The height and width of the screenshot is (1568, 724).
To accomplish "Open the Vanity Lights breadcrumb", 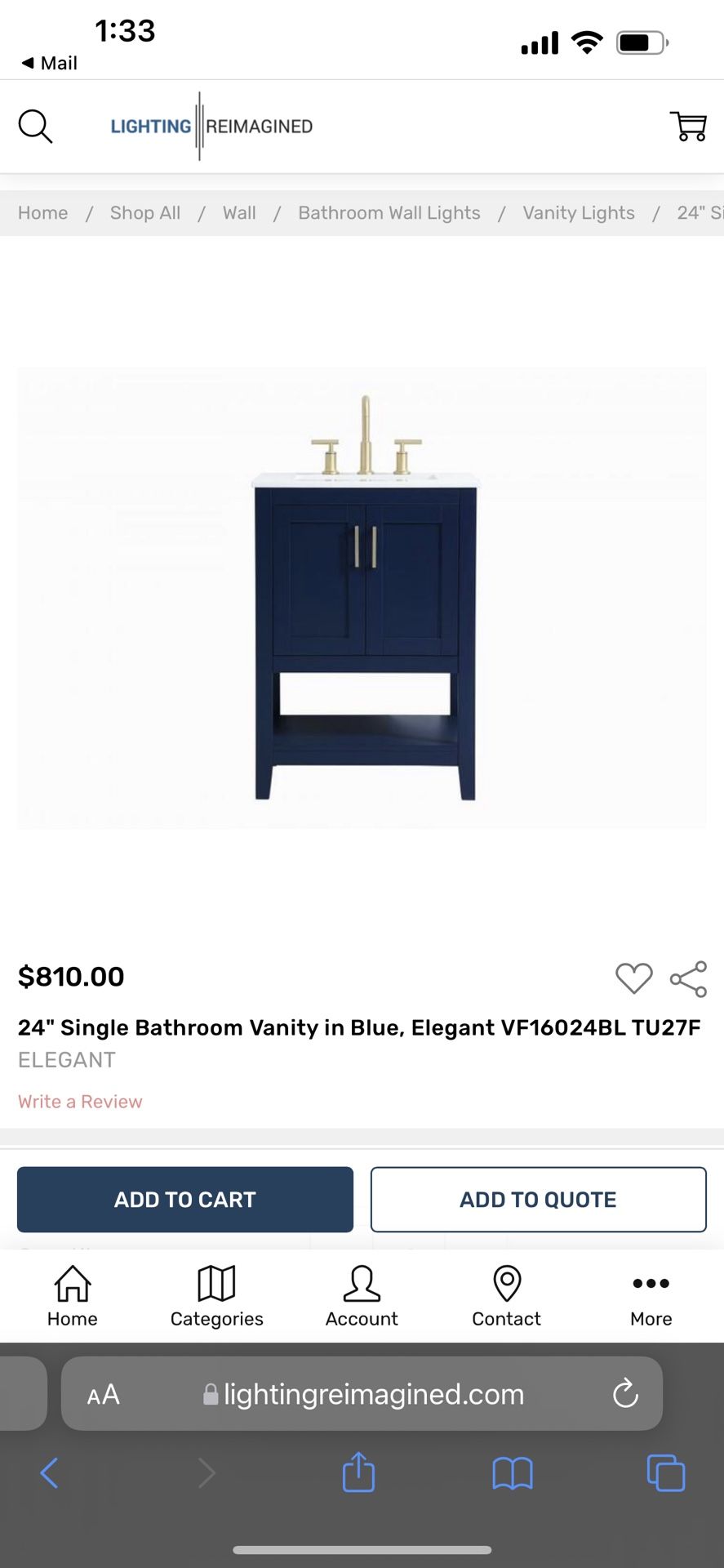I will [x=578, y=212].
